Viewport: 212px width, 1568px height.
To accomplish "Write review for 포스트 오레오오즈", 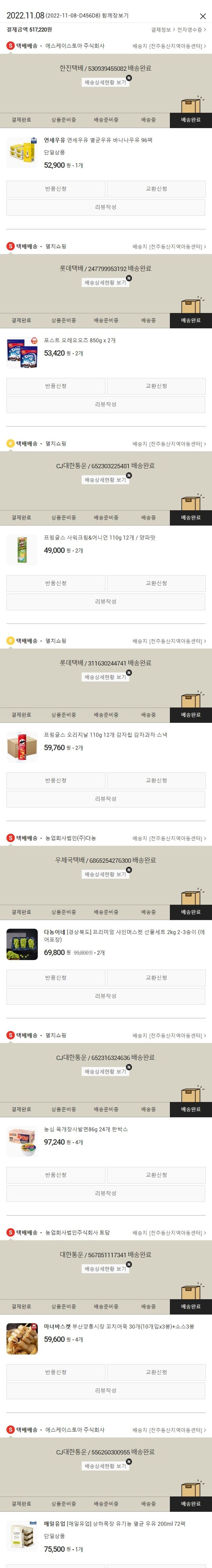I will (106, 404).
